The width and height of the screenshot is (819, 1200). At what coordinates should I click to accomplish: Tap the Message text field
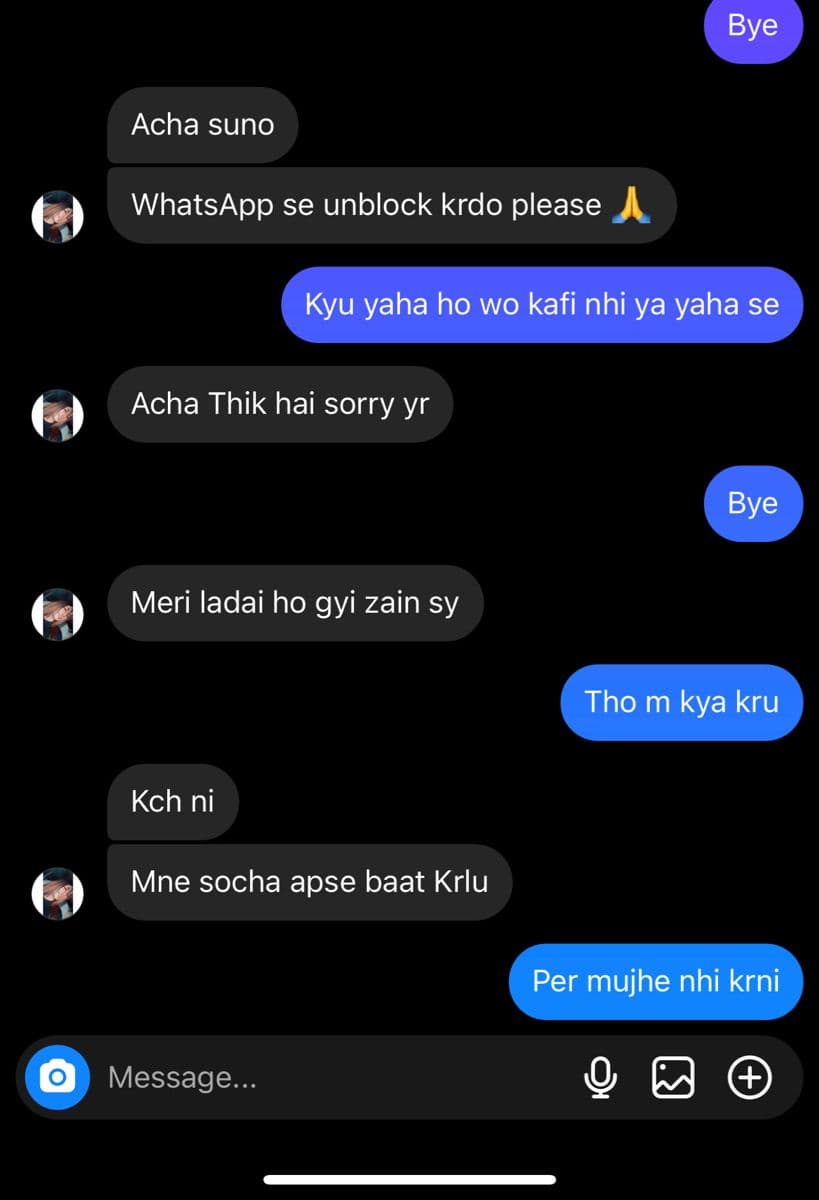(330, 1077)
